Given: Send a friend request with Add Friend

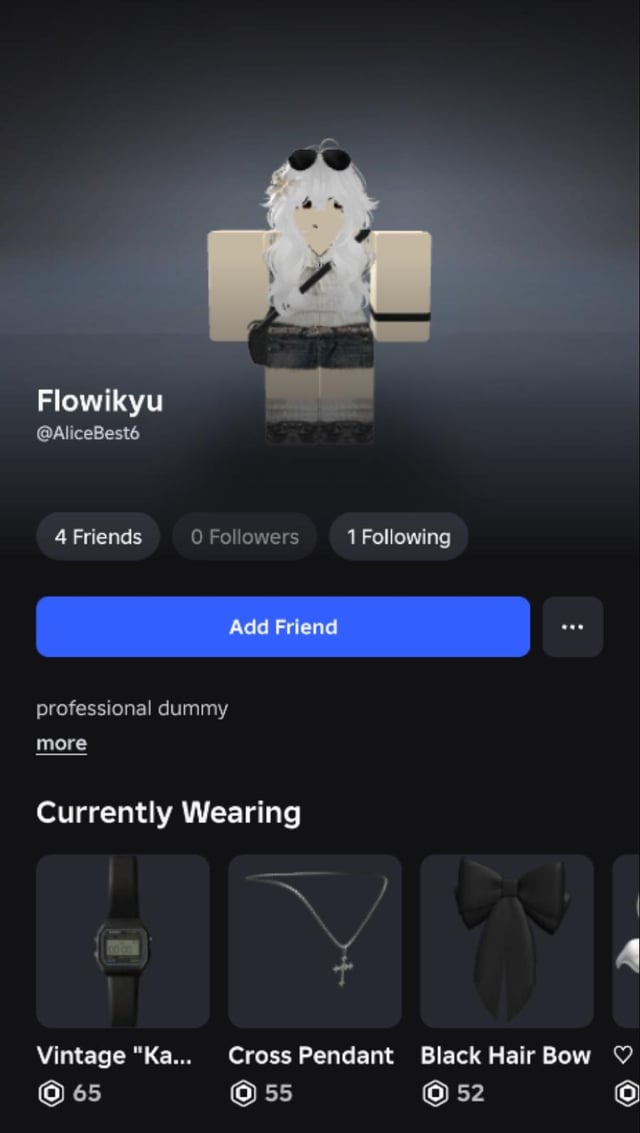Looking at the screenshot, I should [283, 627].
